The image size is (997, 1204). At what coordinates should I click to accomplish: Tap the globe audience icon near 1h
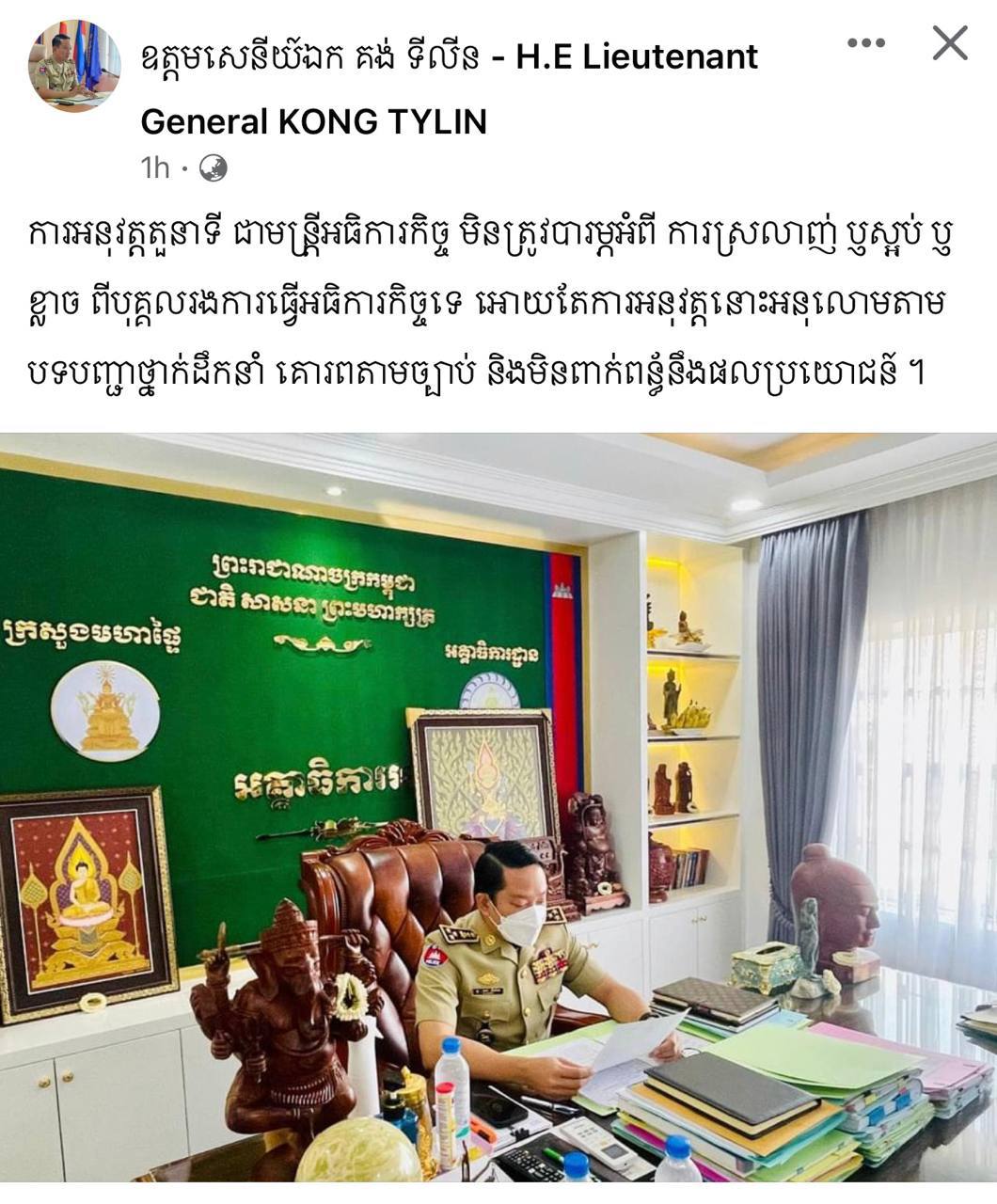[x=214, y=168]
